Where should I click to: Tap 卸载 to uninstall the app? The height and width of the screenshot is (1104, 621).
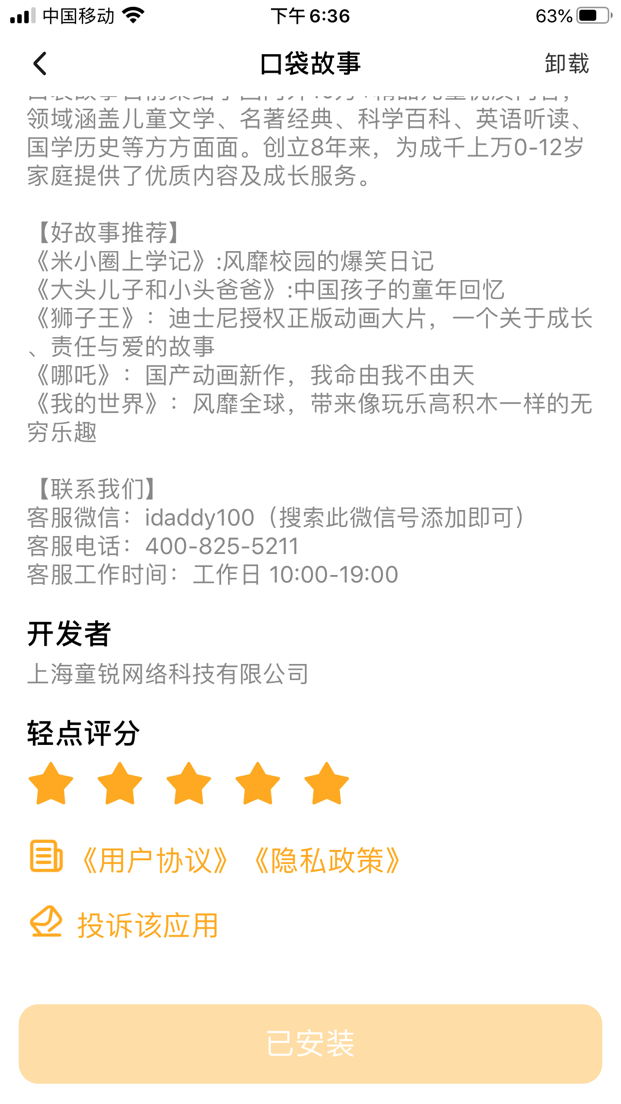(567, 64)
